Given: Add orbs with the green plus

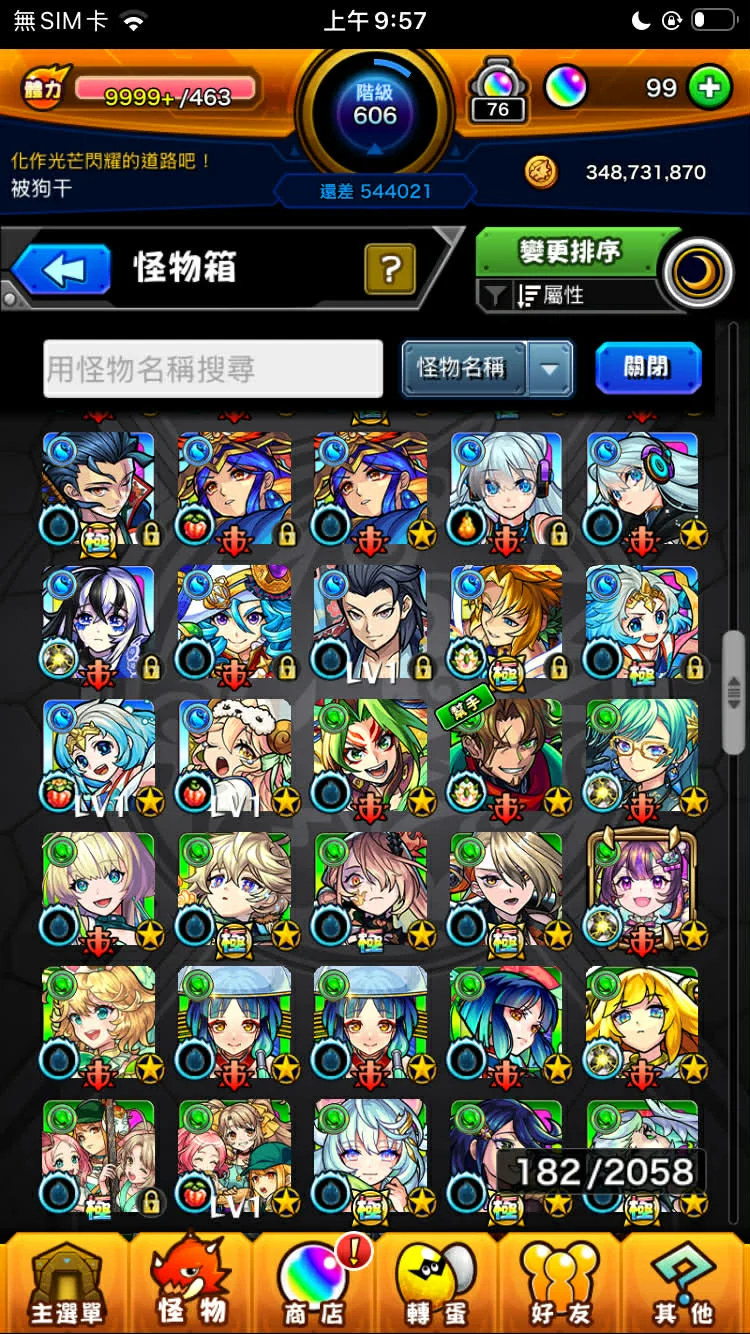Looking at the screenshot, I should 710,88.
